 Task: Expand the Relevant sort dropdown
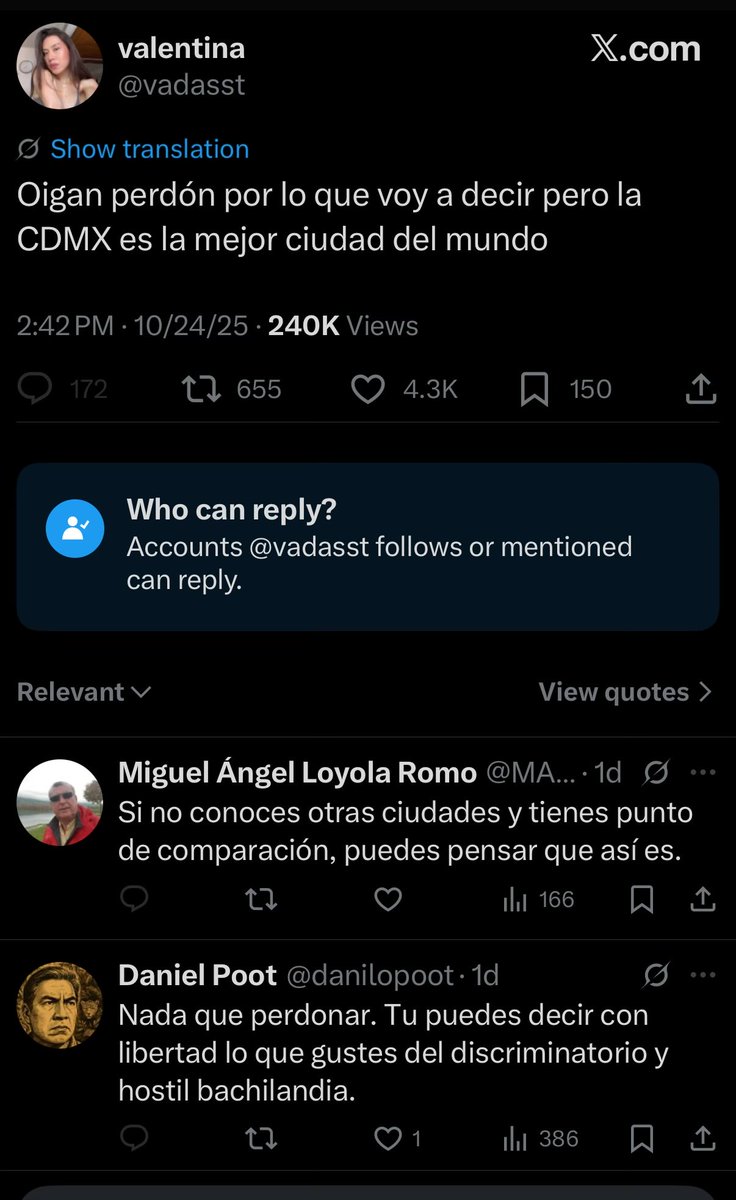point(84,692)
